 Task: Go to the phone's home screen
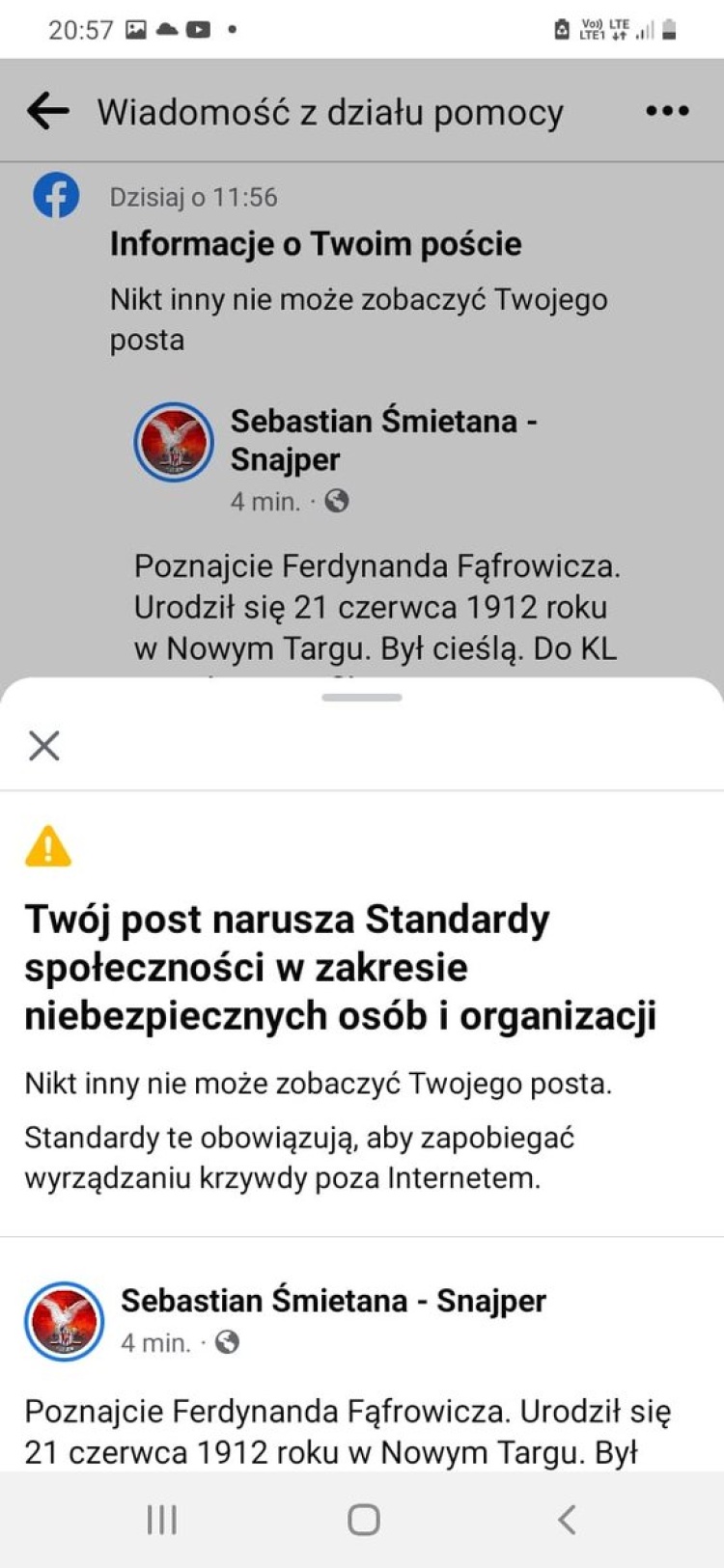tap(363, 1520)
